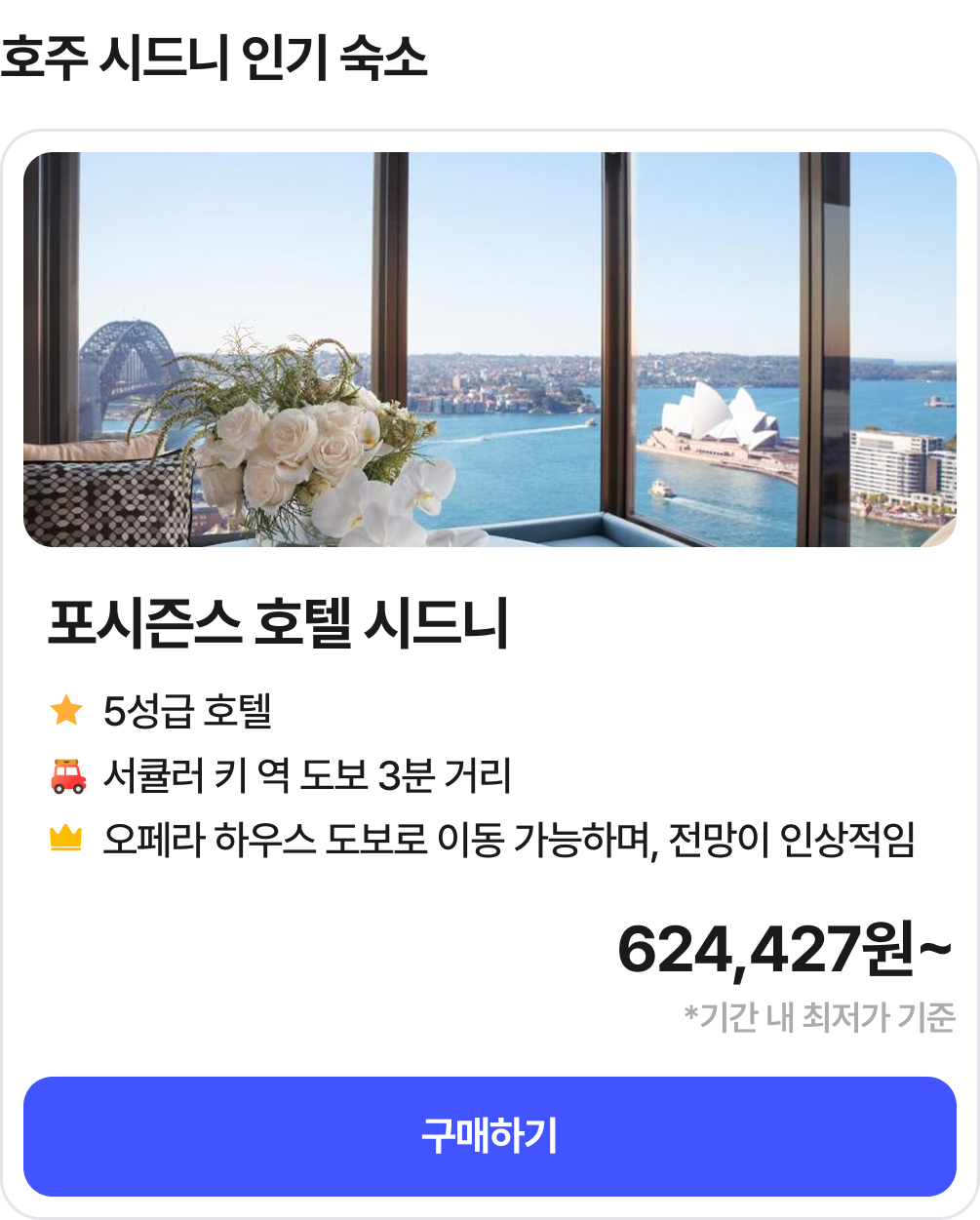Tap the 구매하기 button
Screen dimensions: 980x1220
pyautogui.click(x=490, y=1136)
